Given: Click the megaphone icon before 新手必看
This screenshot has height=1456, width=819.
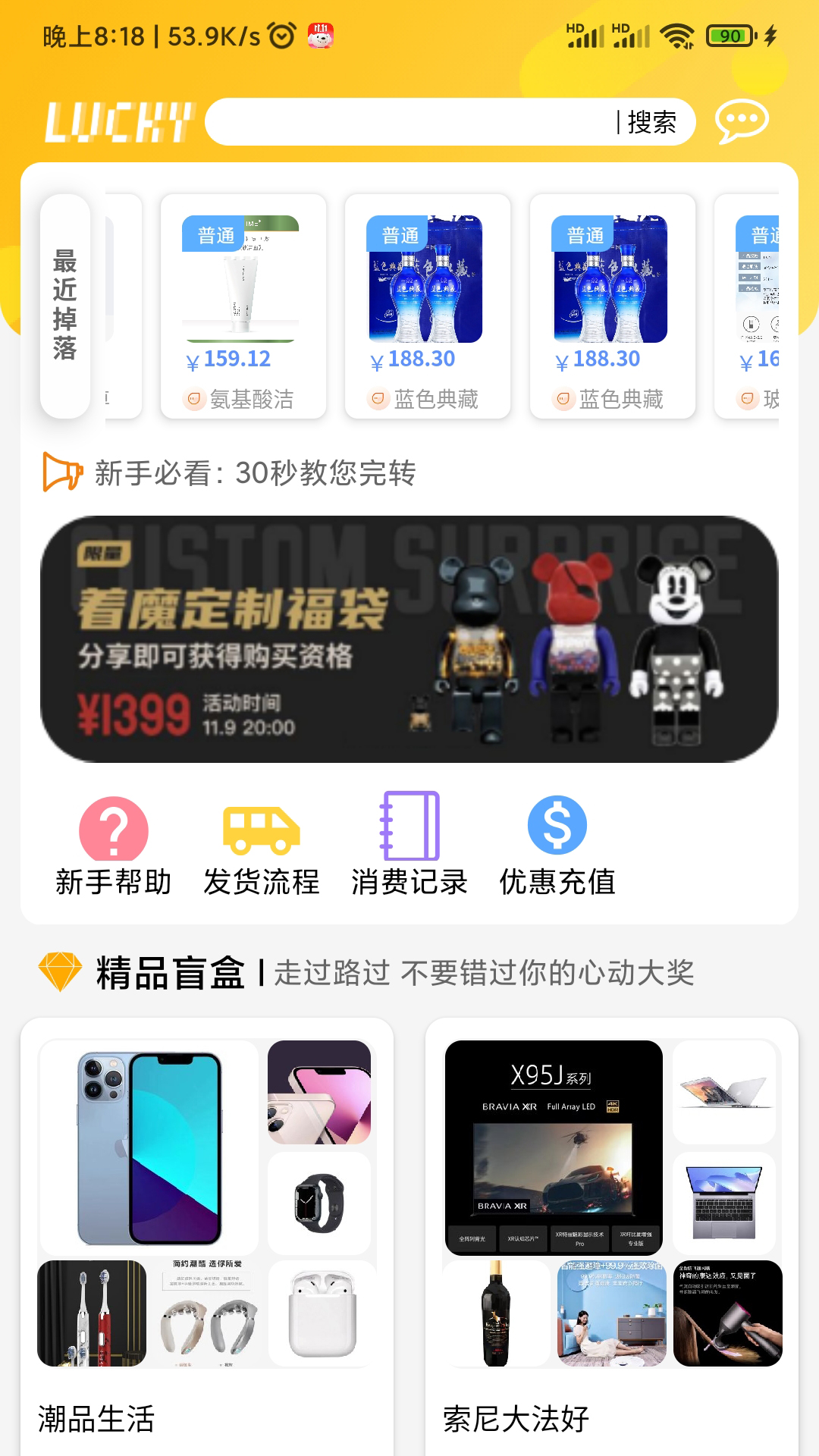Looking at the screenshot, I should (59, 473).
